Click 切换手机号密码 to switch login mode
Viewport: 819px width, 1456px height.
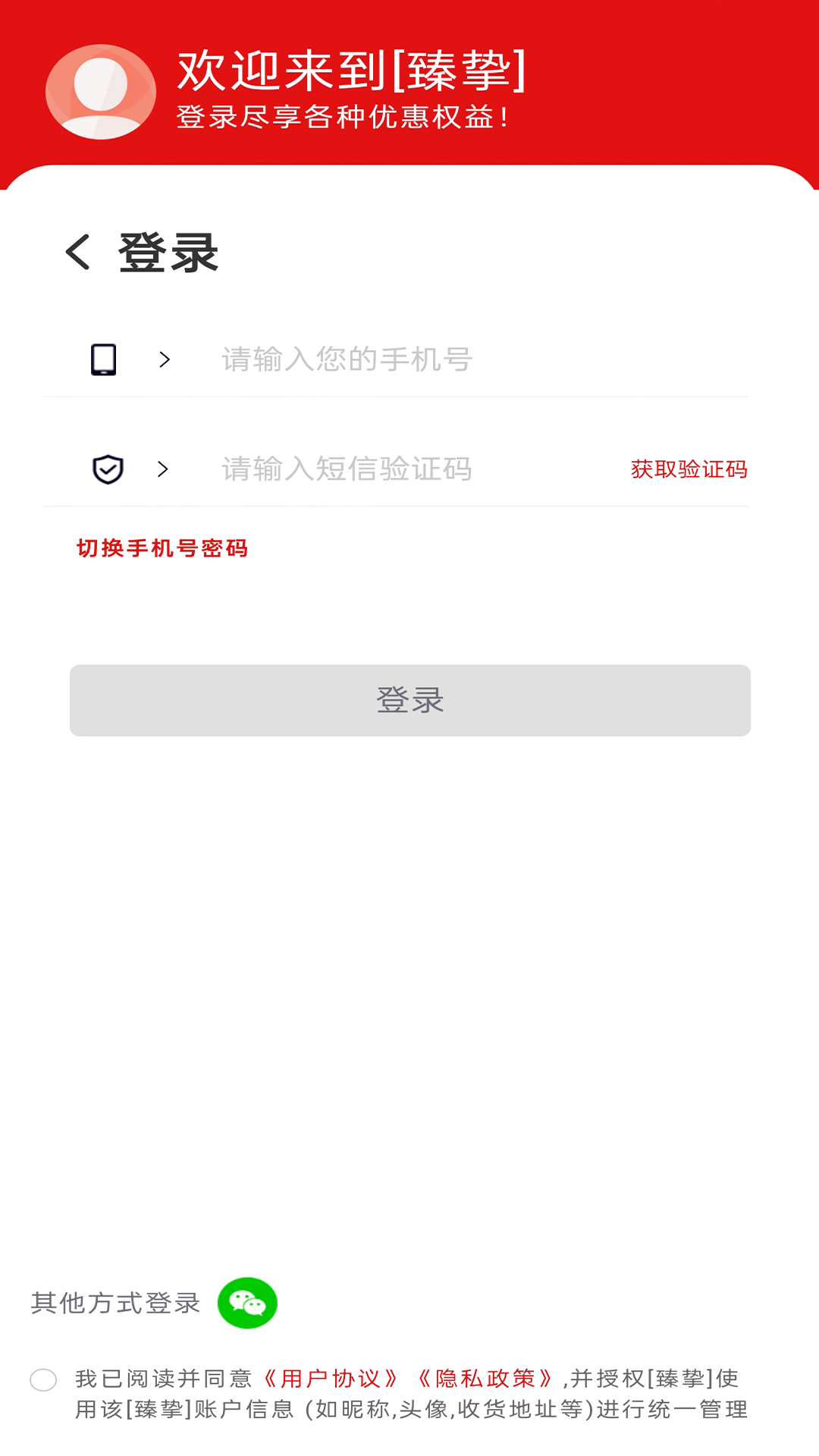pyautogui.click(x=163, y=548)
